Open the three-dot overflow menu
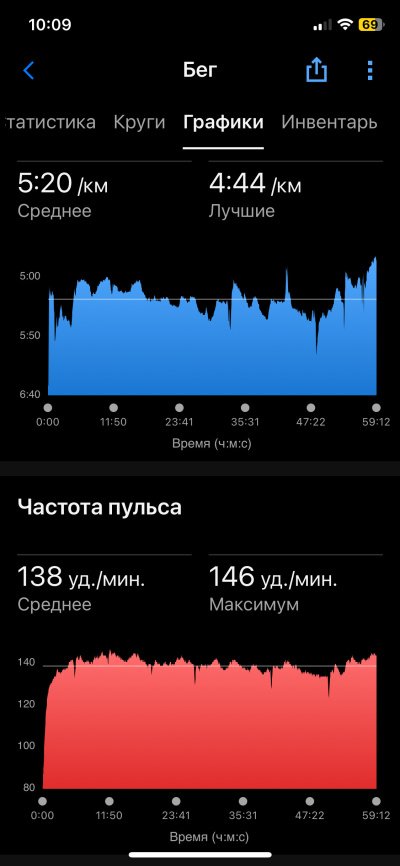Image resolution: width=400 pixels, height=866 pixels. (370, 71)
